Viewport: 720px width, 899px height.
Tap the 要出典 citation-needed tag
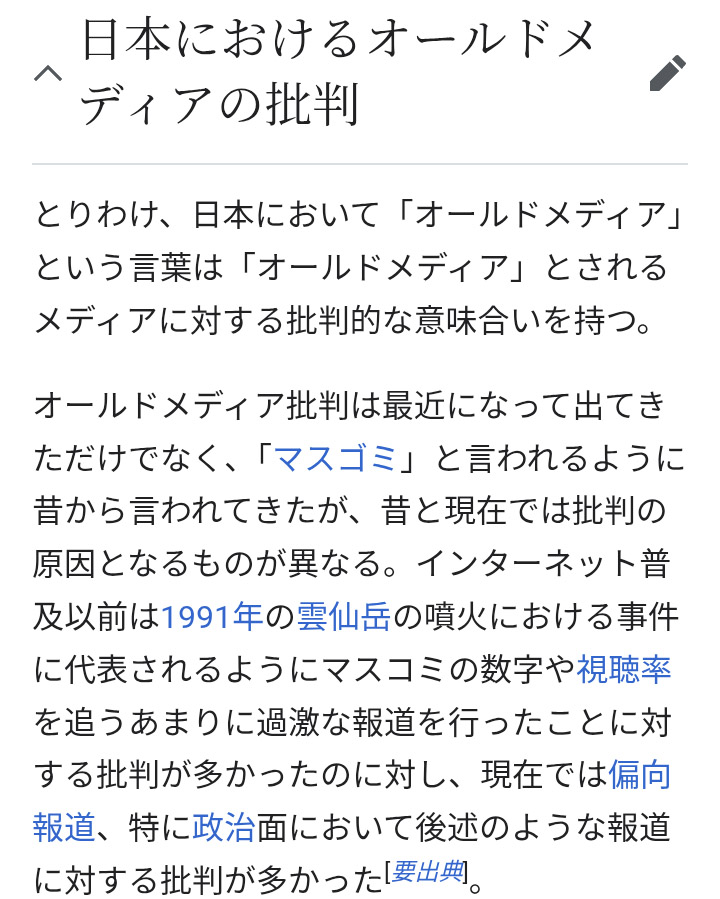coord(427,872)
